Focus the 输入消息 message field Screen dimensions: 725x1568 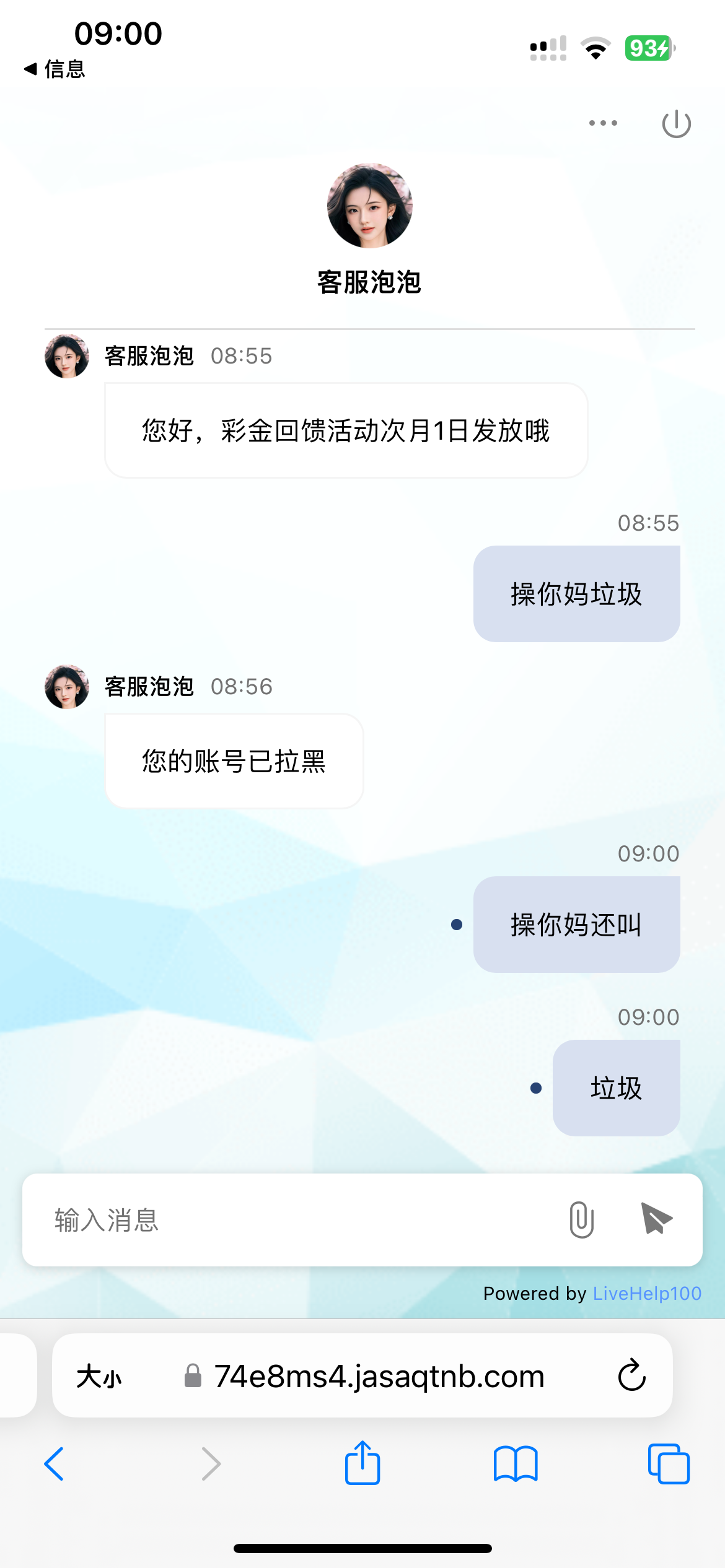click(x=297, y=1219)
